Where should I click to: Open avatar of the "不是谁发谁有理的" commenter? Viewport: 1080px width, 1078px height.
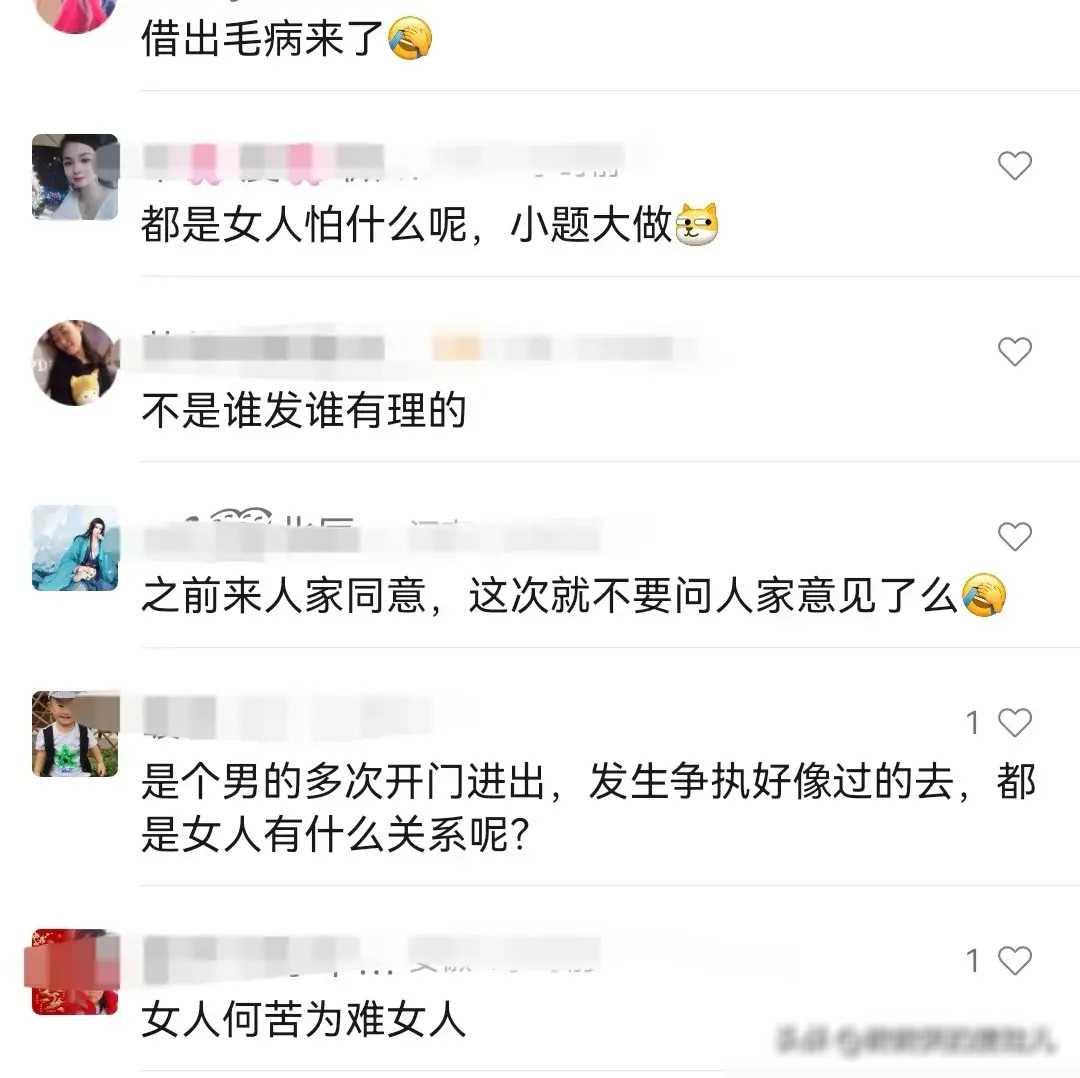pyautogui.click(x=75, y=363)
